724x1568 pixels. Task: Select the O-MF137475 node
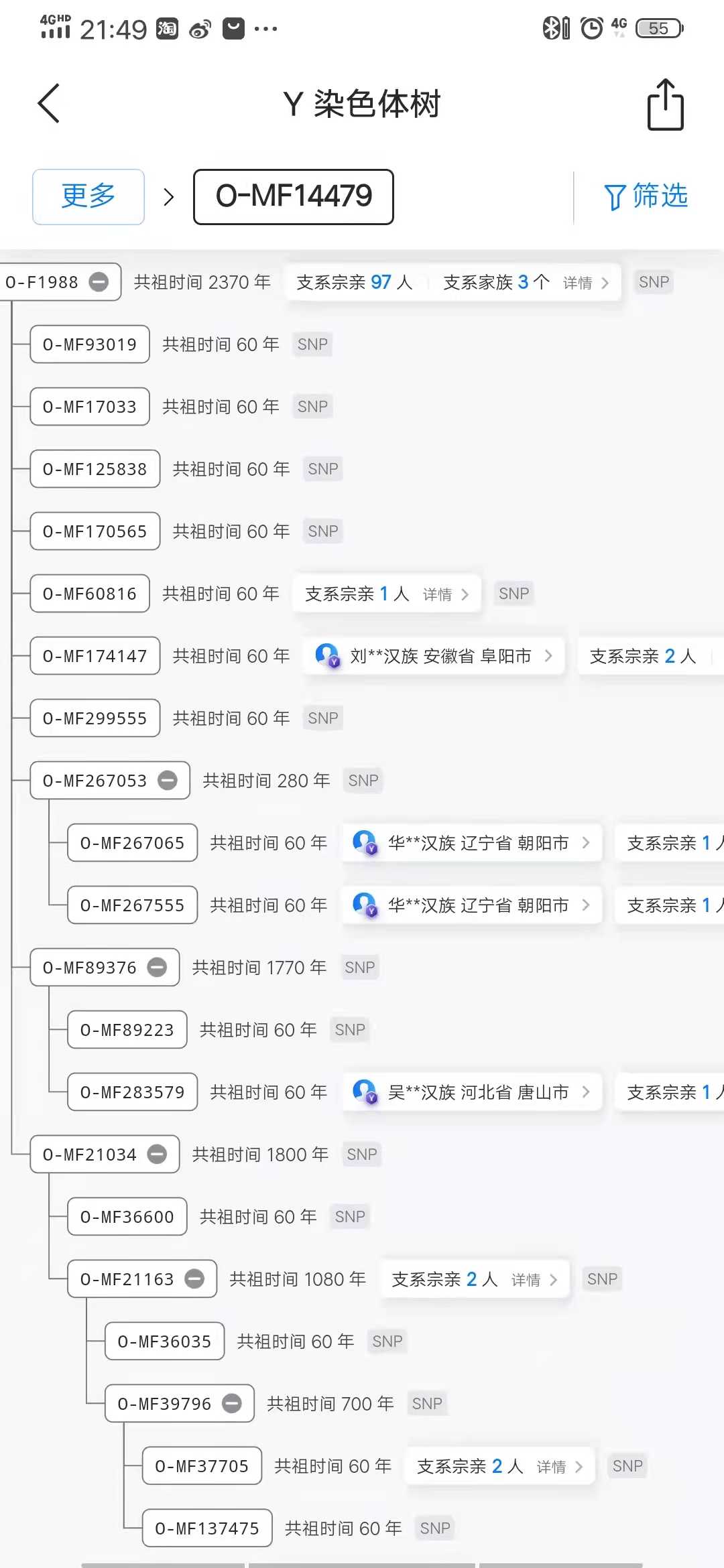click(207, 1528)
